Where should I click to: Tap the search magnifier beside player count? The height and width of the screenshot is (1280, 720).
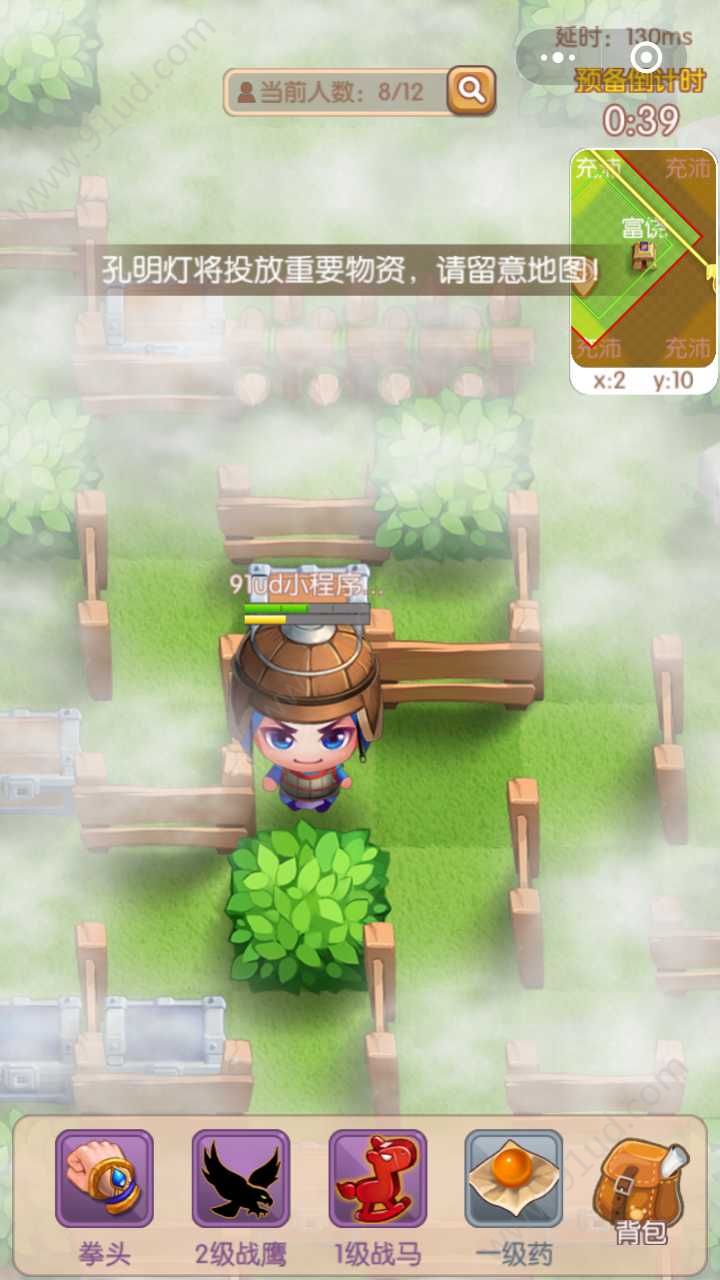[471, 92]
